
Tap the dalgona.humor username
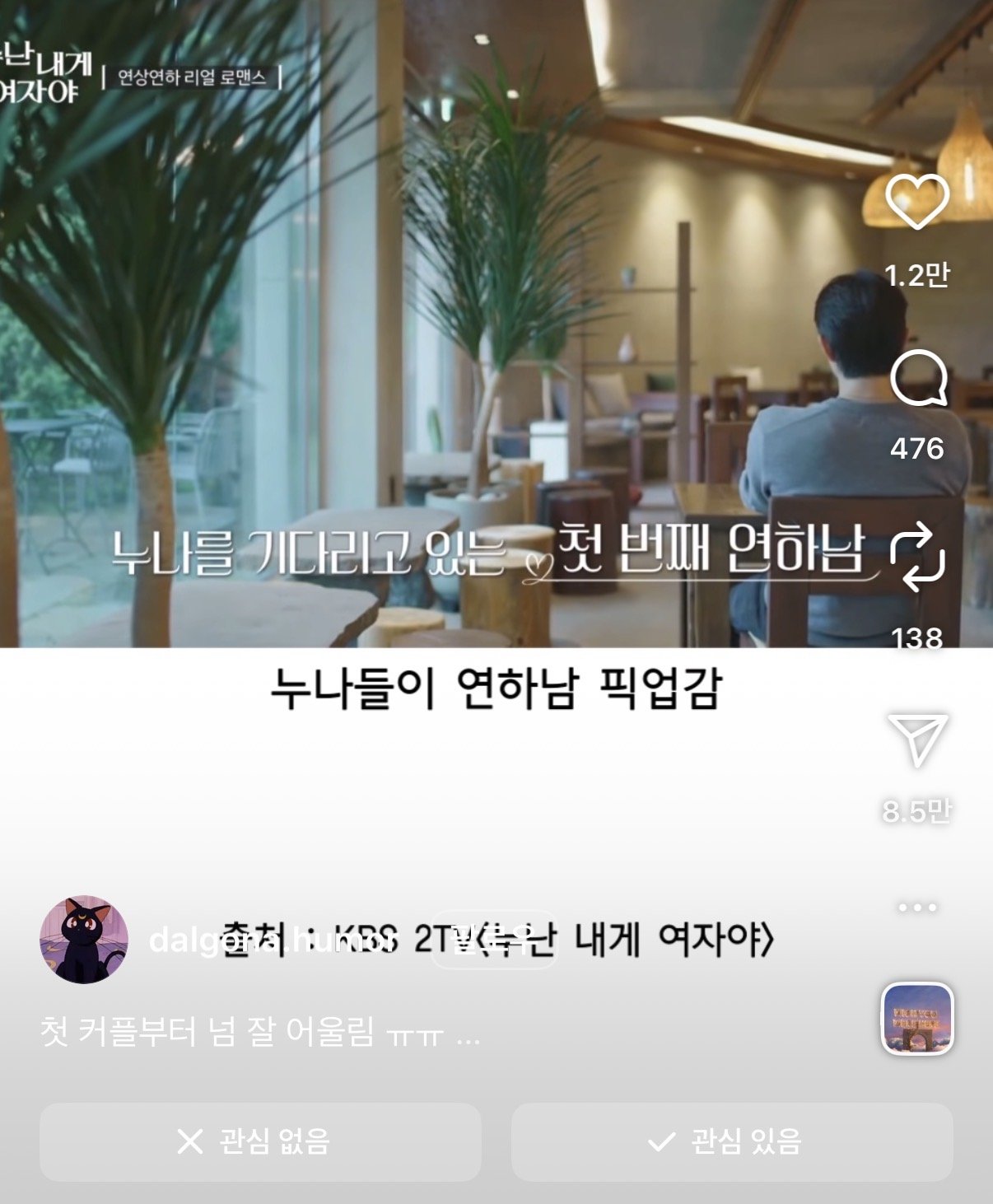[272, 940]
